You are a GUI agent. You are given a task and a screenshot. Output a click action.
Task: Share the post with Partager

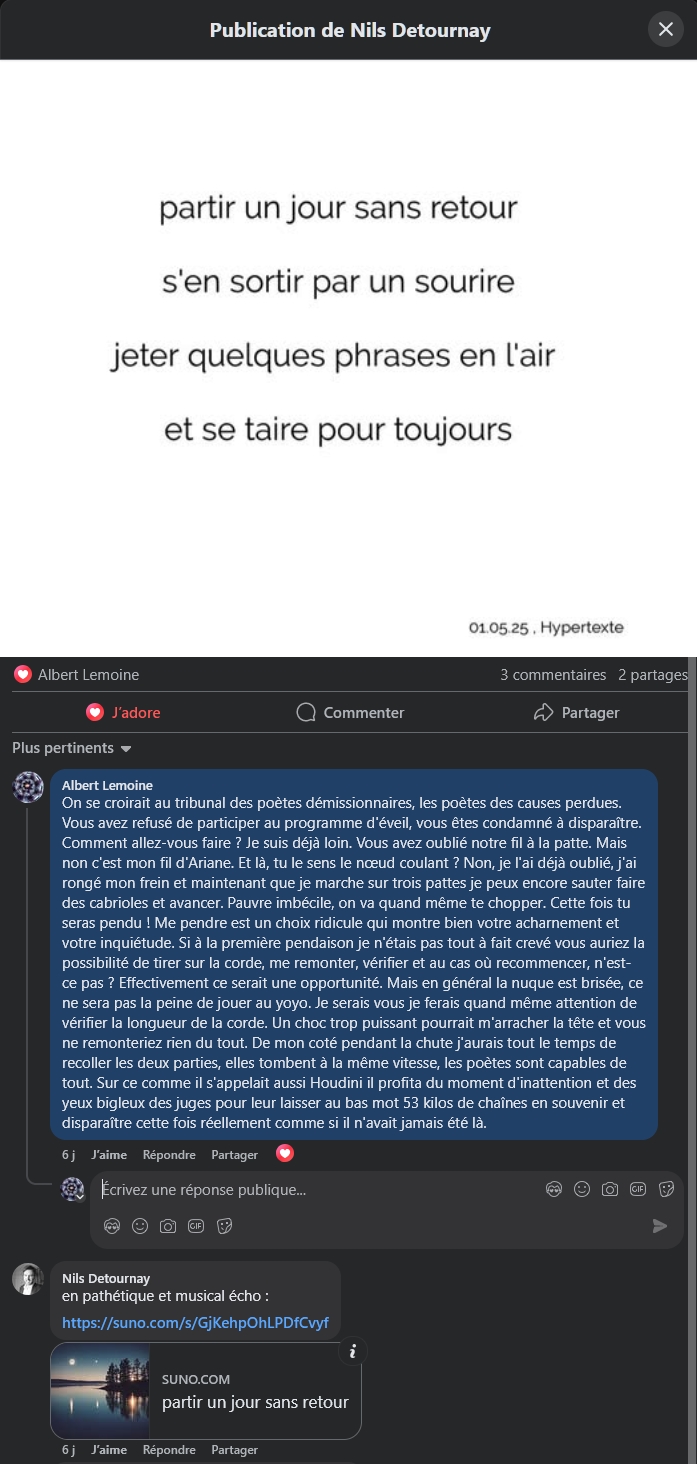pyautogui.click(x=576, y=713)
